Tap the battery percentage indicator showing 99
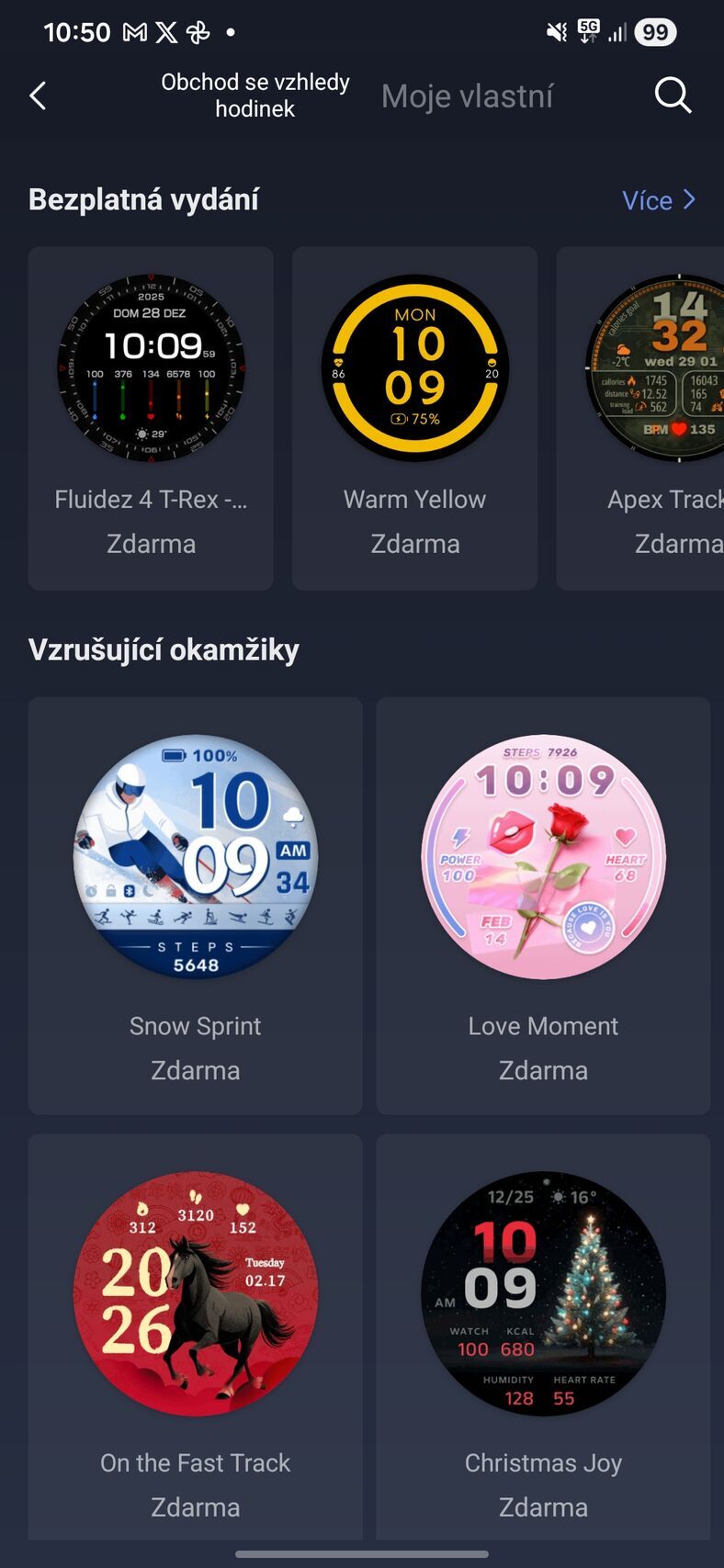Viewport: 724px width, 1568px height. click(x=656, y=31)
